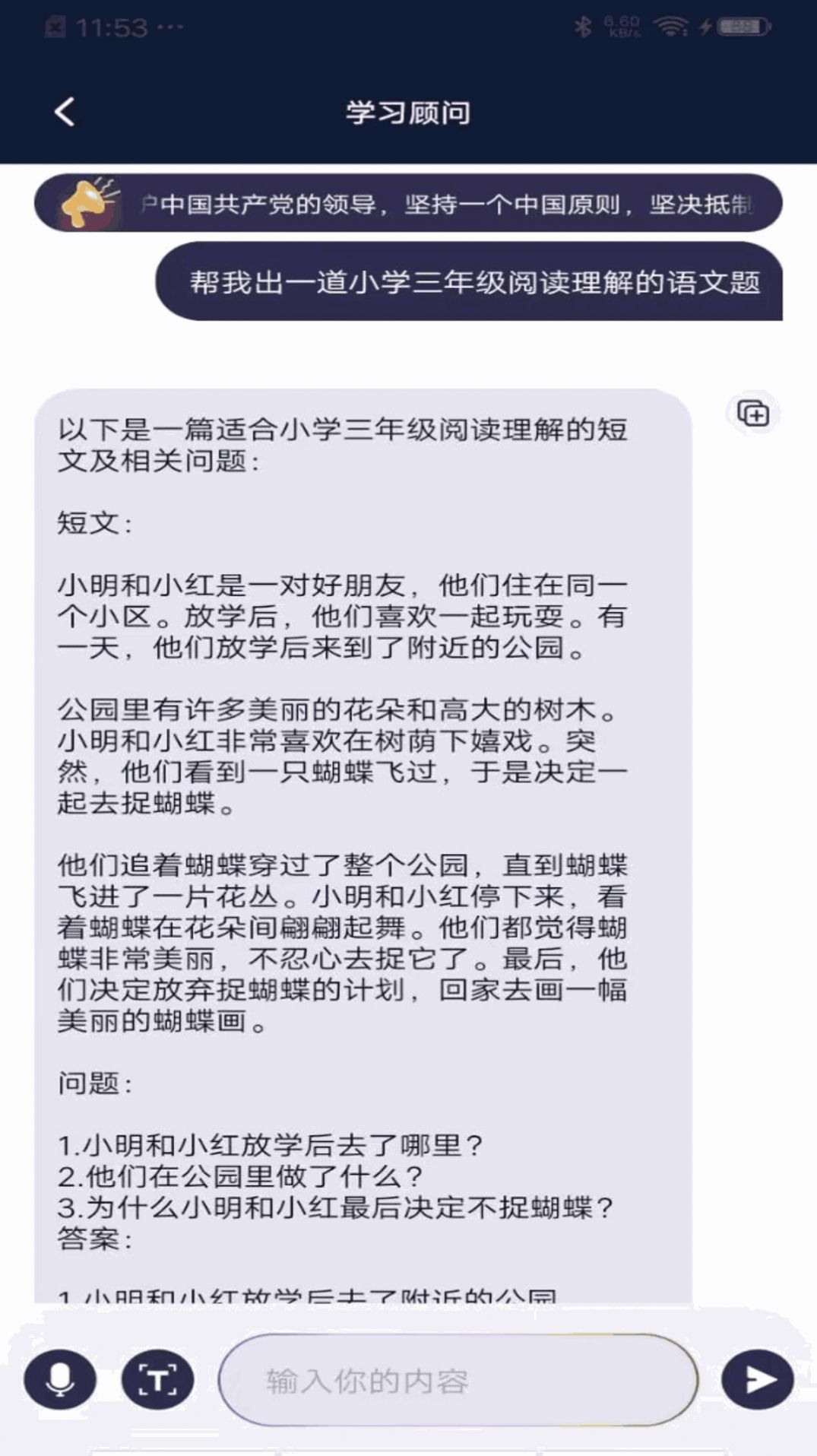Copy the AI reply text
This screenshot has width=817, height=1456.
tap(753, 414)
